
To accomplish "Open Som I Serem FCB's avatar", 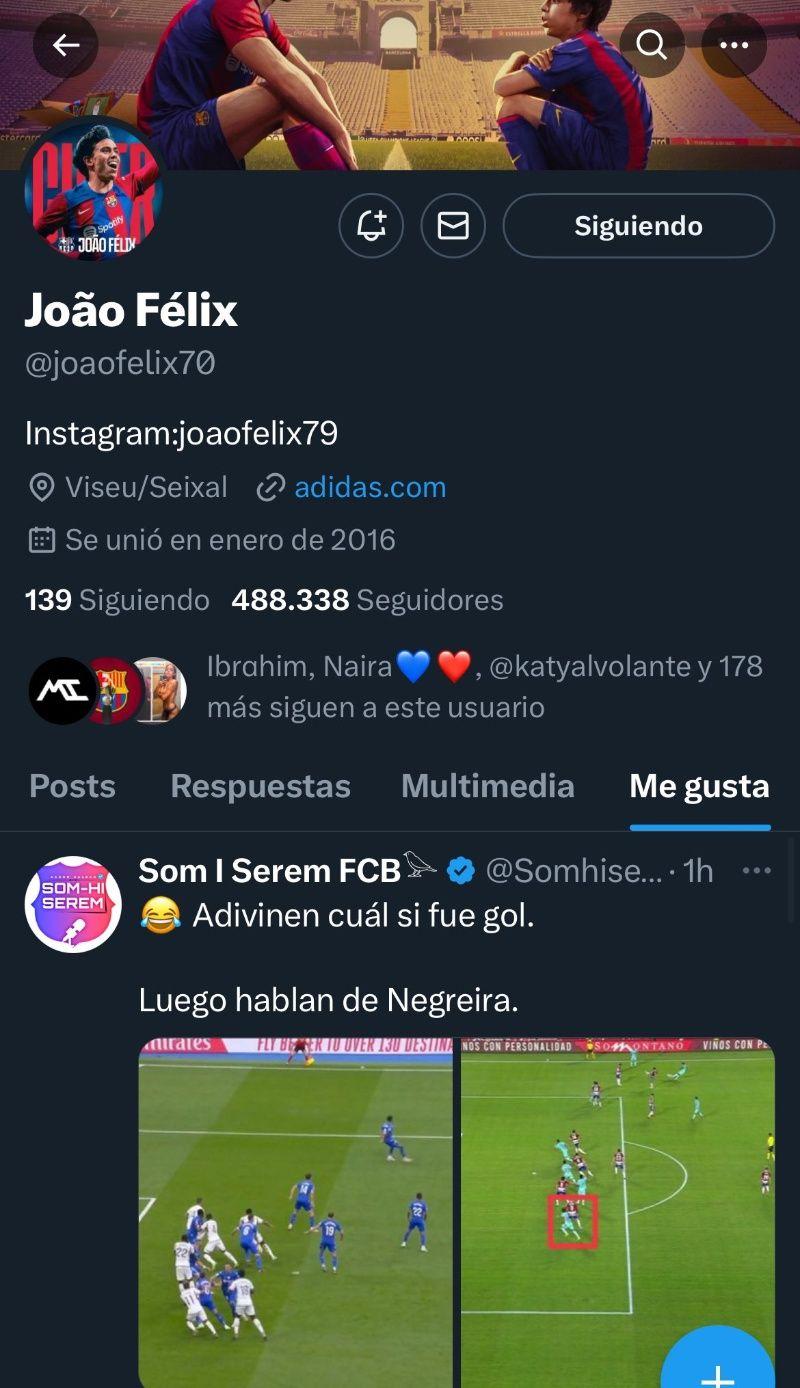I will click(x=73, y=903).
